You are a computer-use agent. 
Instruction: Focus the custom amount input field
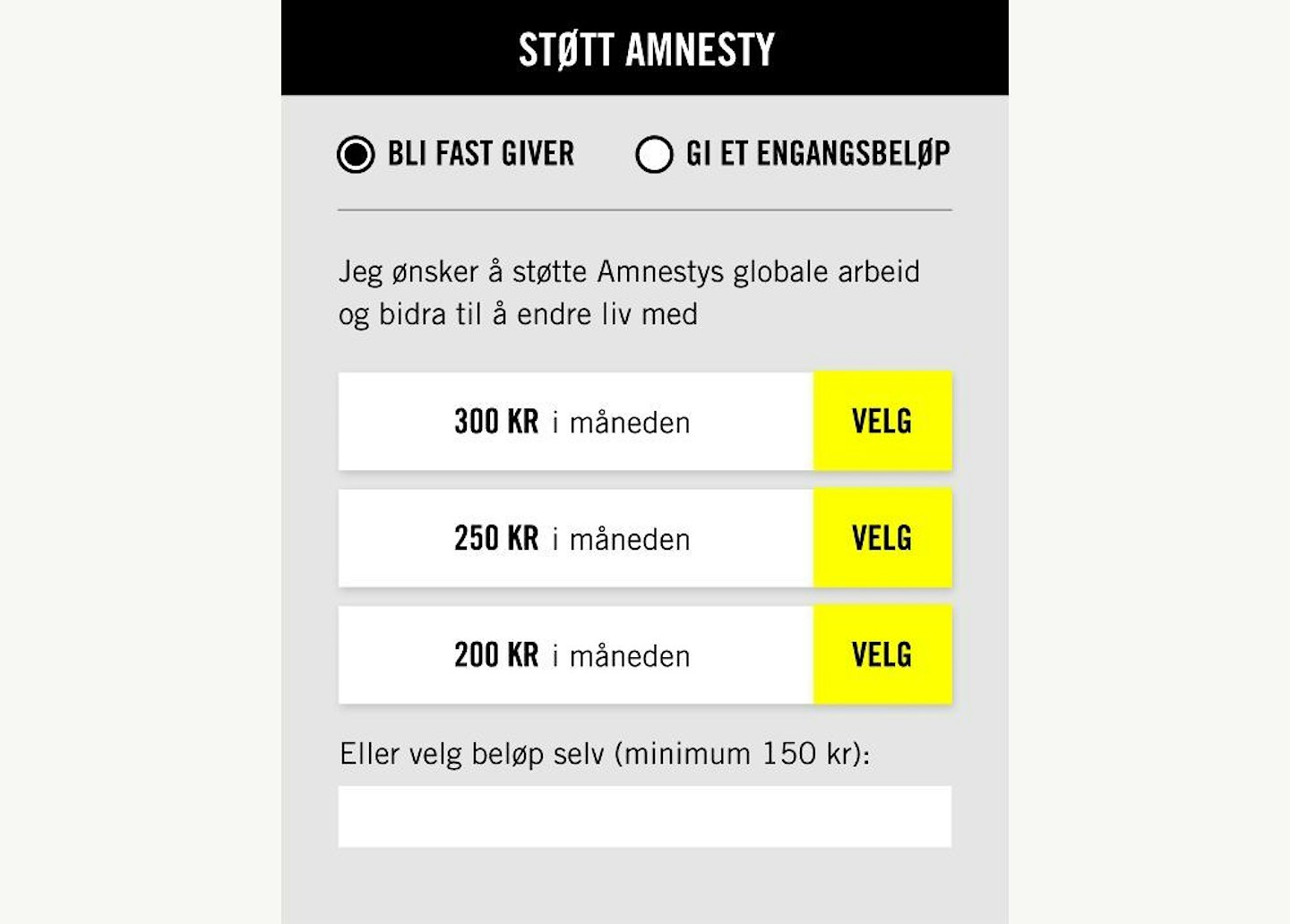(x=644, y=817)
